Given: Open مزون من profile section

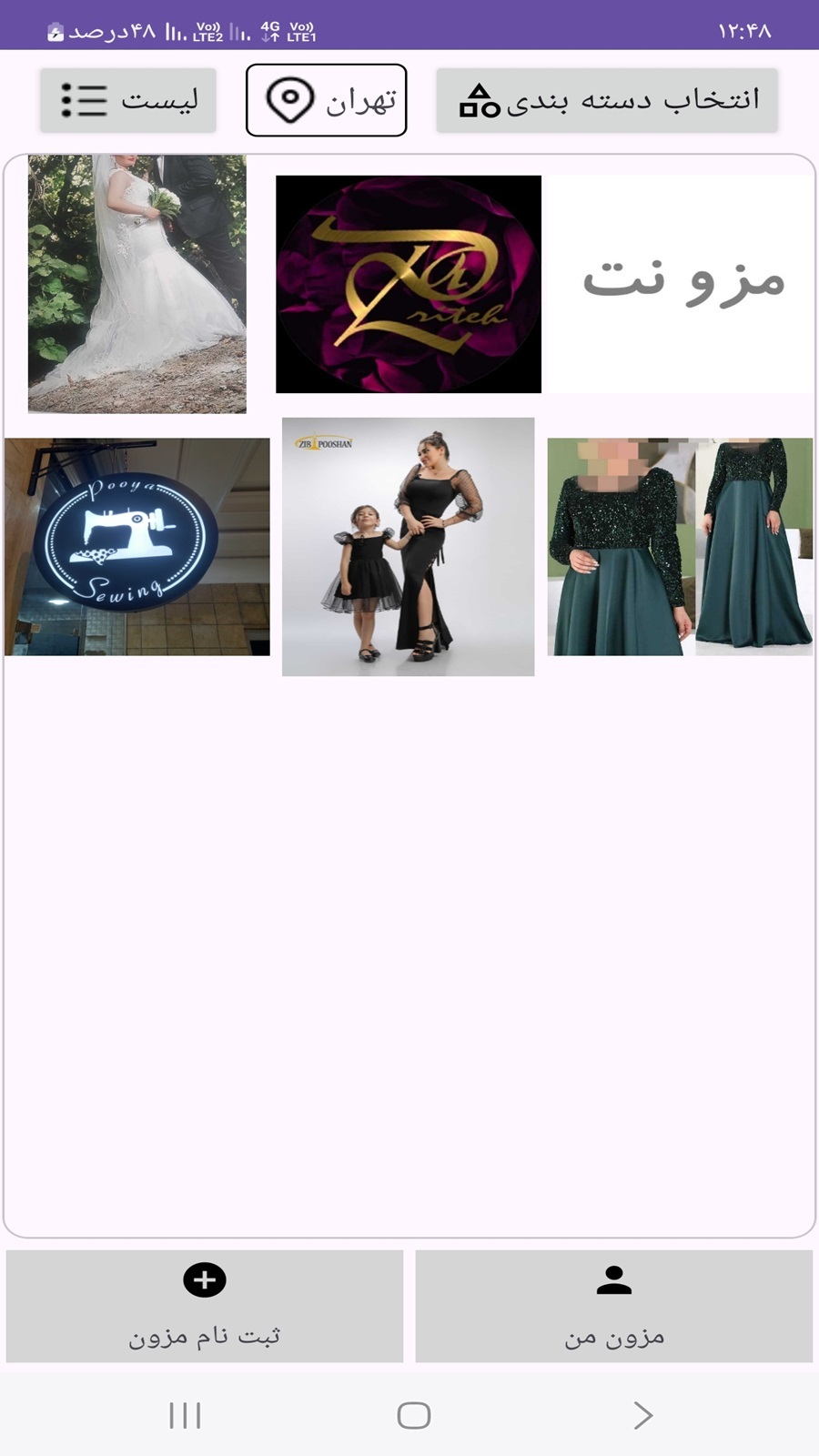Looking at the screenshot, I should 614,1306.
